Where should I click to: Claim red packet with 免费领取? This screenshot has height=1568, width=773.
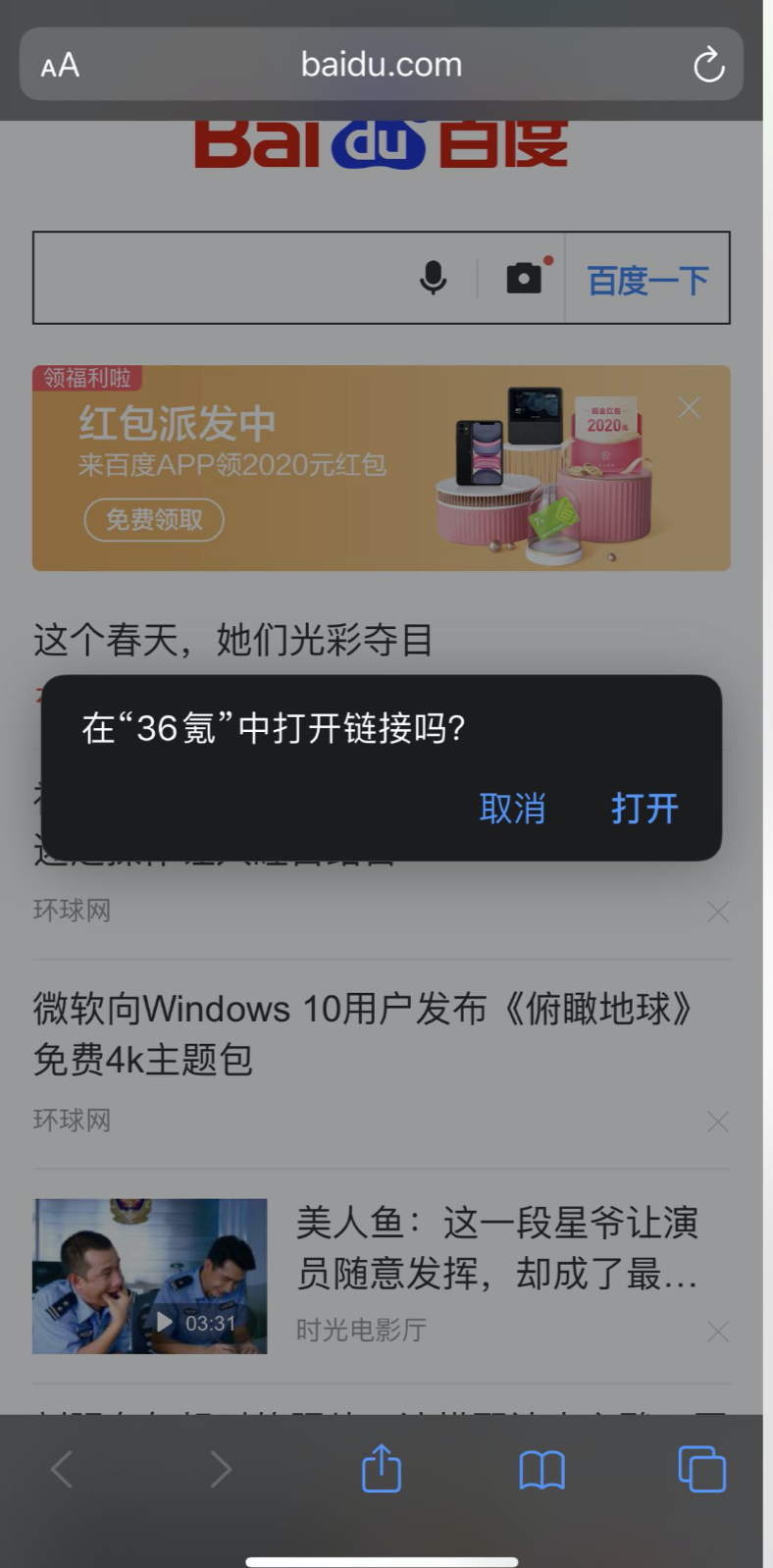154,519
